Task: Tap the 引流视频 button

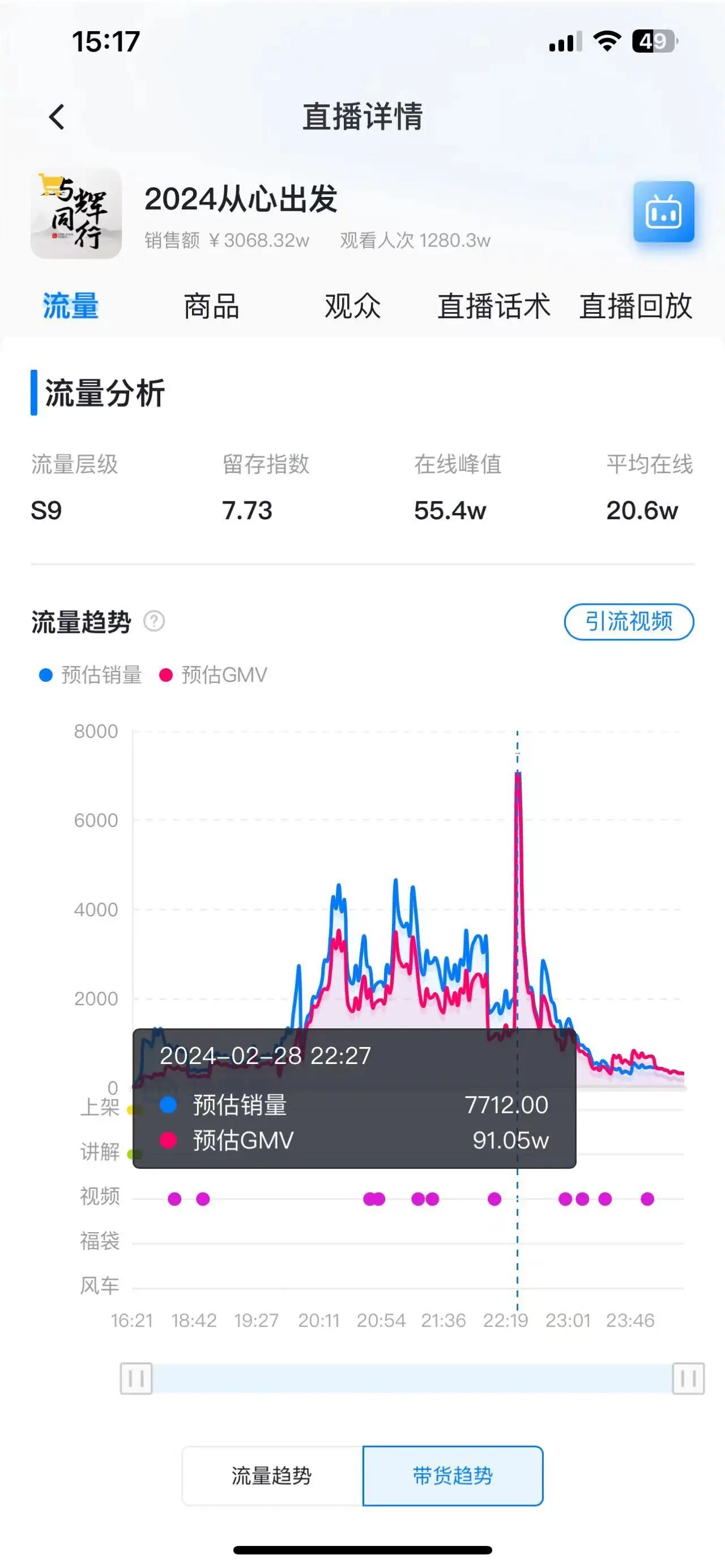Action: click(629, 621)
